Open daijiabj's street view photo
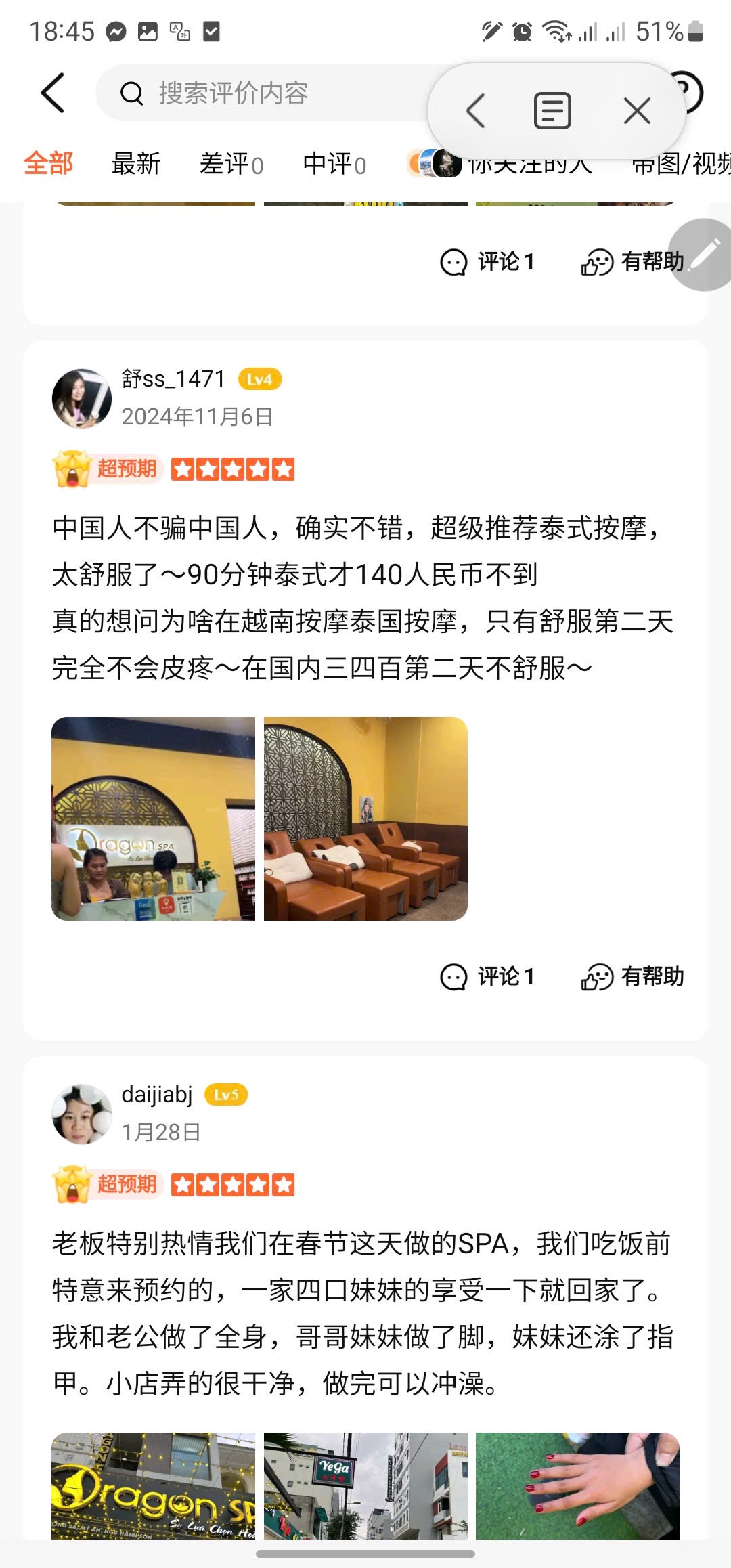The width and height of the screenshot is (731, 1568). (365, 1485)
